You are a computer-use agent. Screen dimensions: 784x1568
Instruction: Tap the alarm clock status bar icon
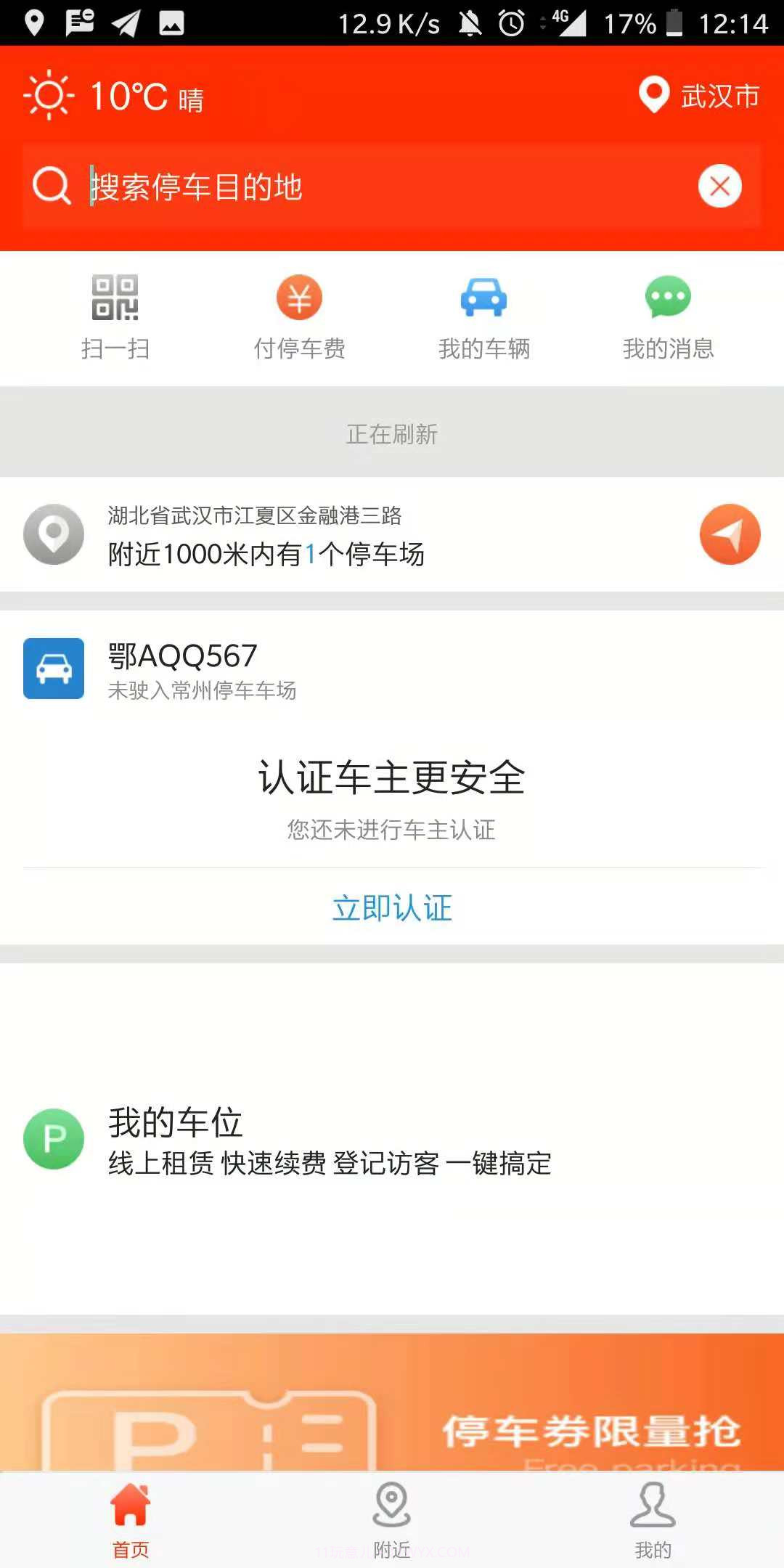(510, 24)
